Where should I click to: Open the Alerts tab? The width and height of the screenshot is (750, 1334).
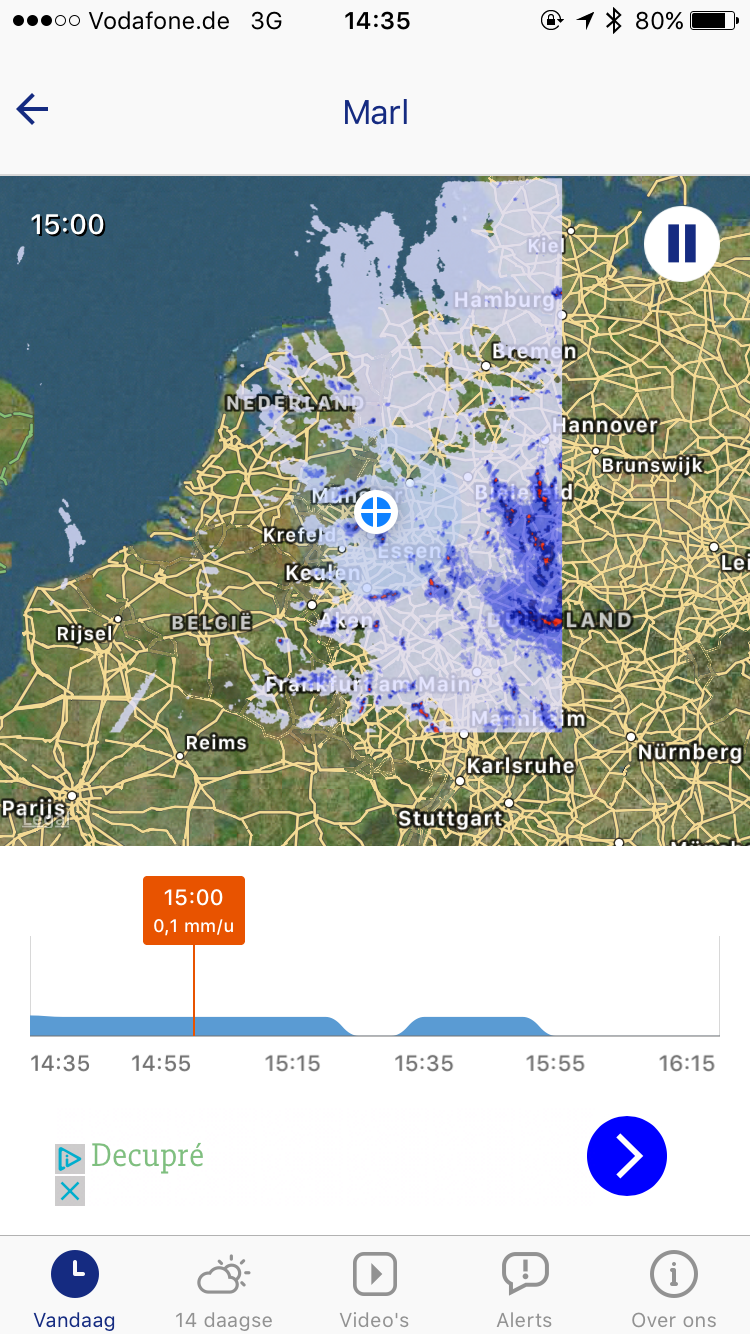524,1290
